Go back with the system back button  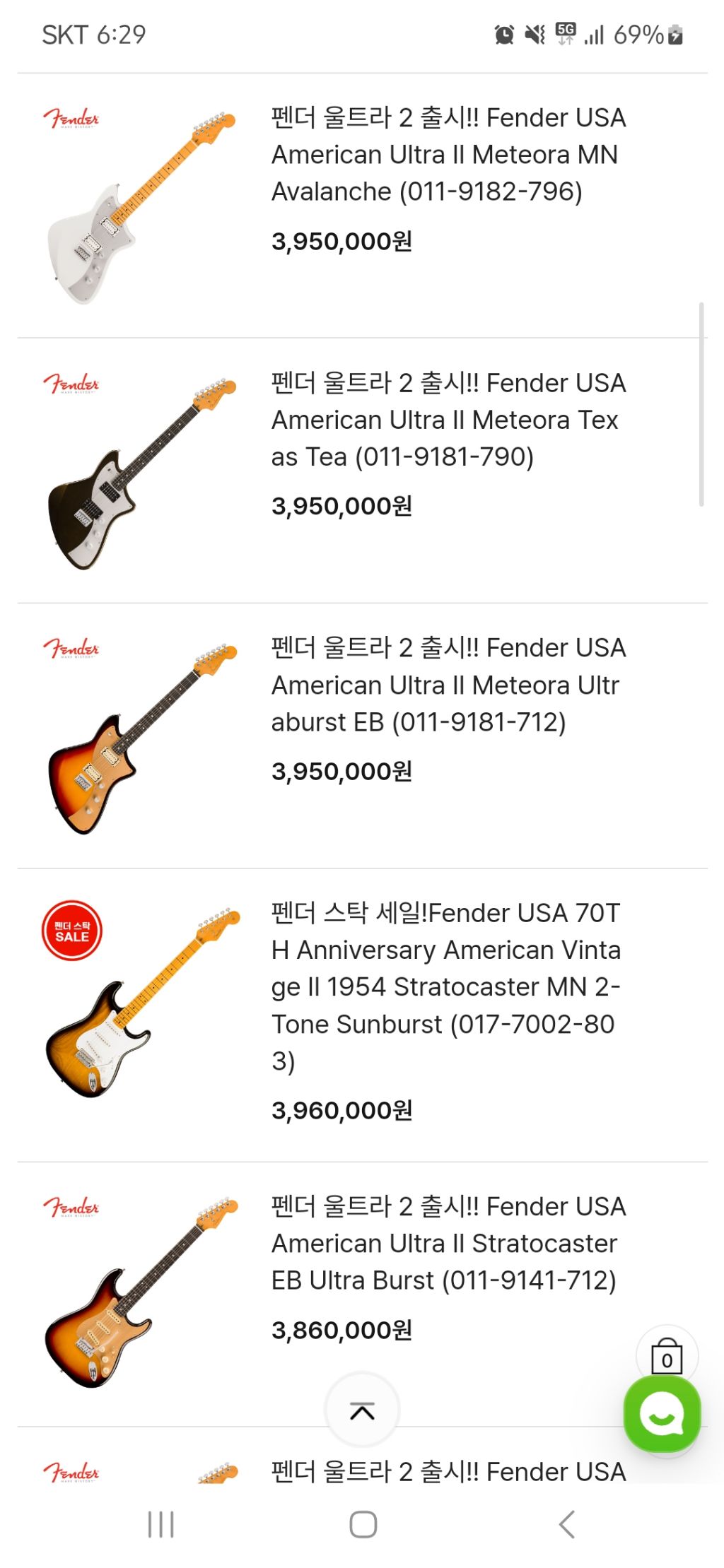[x=566, y=1524]
